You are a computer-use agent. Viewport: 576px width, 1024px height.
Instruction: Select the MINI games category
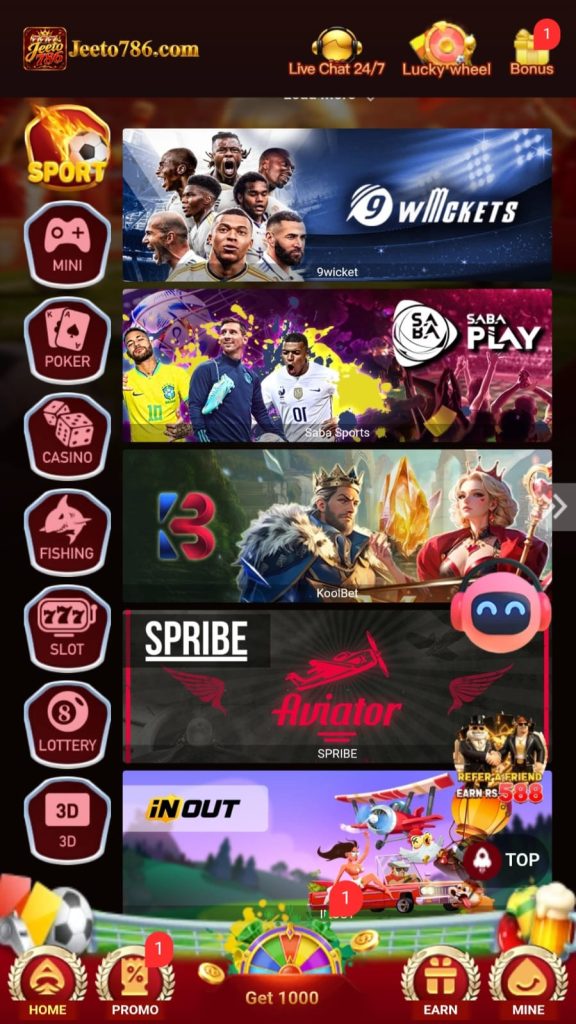(67, 244)
